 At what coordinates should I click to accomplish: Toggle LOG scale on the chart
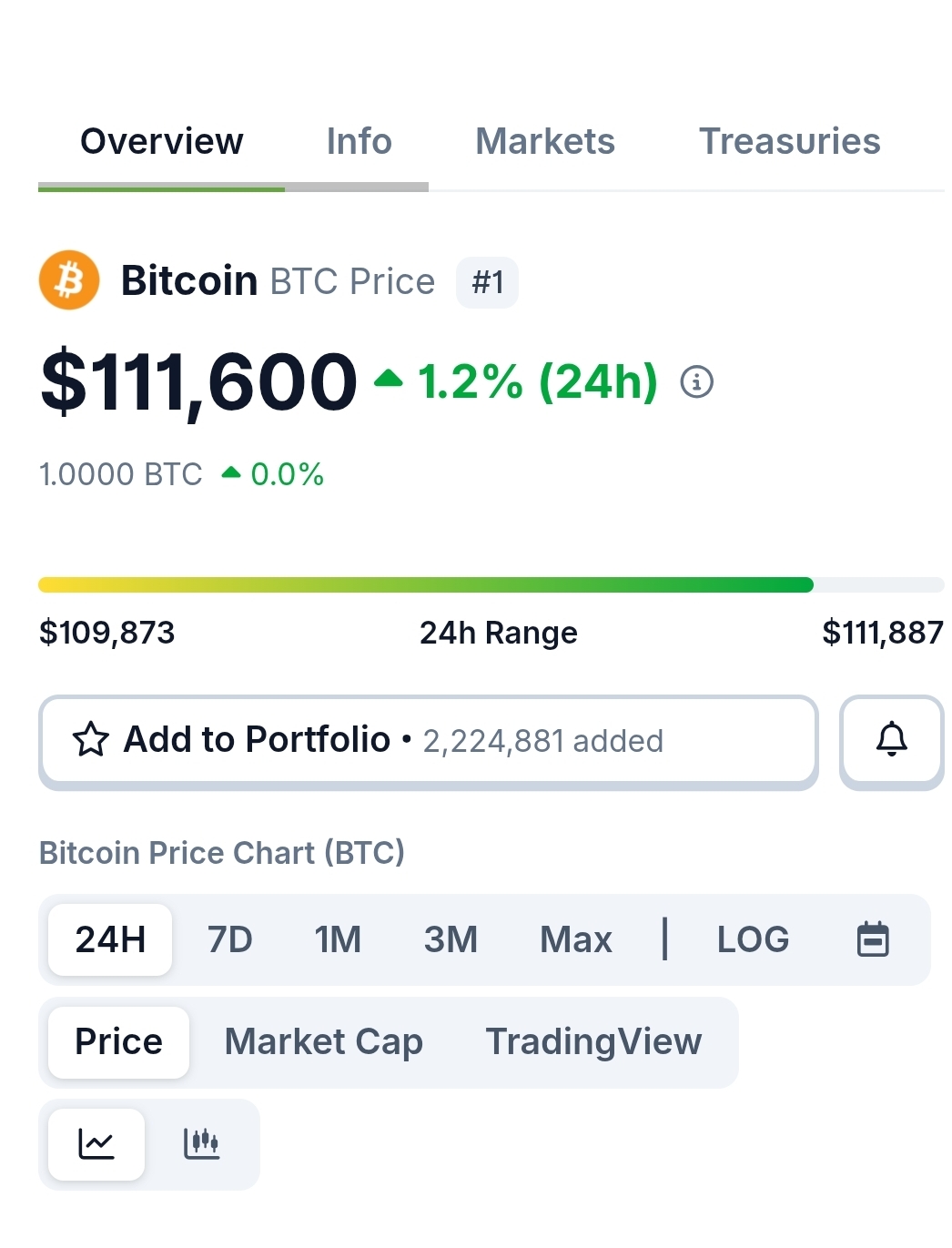pos(753,939)
